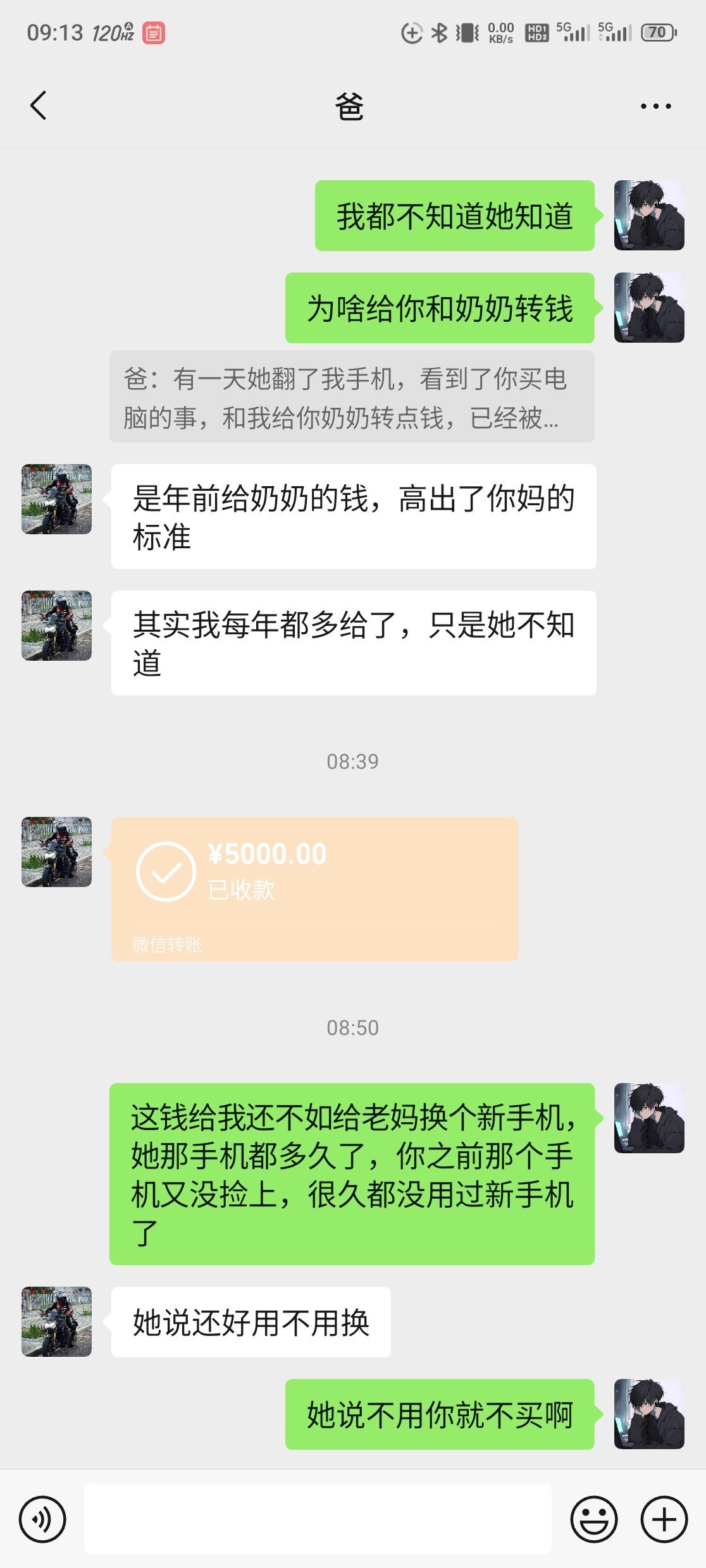
Task: Open the plus attachments menu
Action: [664, 1519]
